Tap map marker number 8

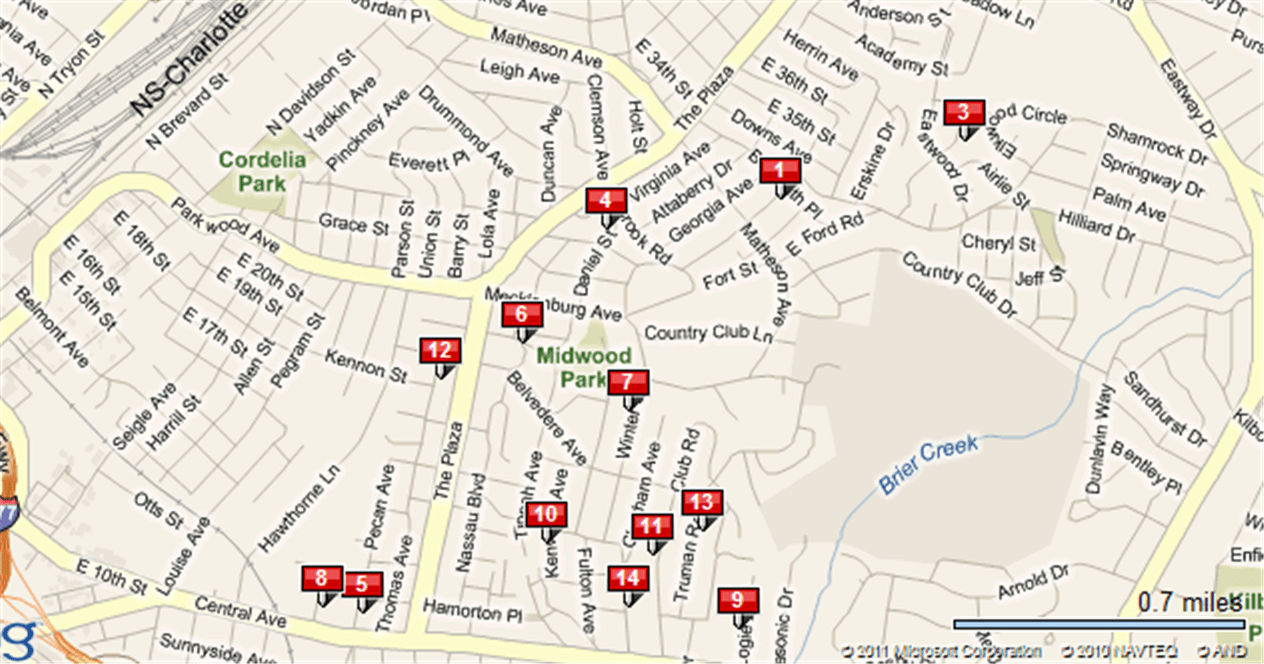point(322,578)
